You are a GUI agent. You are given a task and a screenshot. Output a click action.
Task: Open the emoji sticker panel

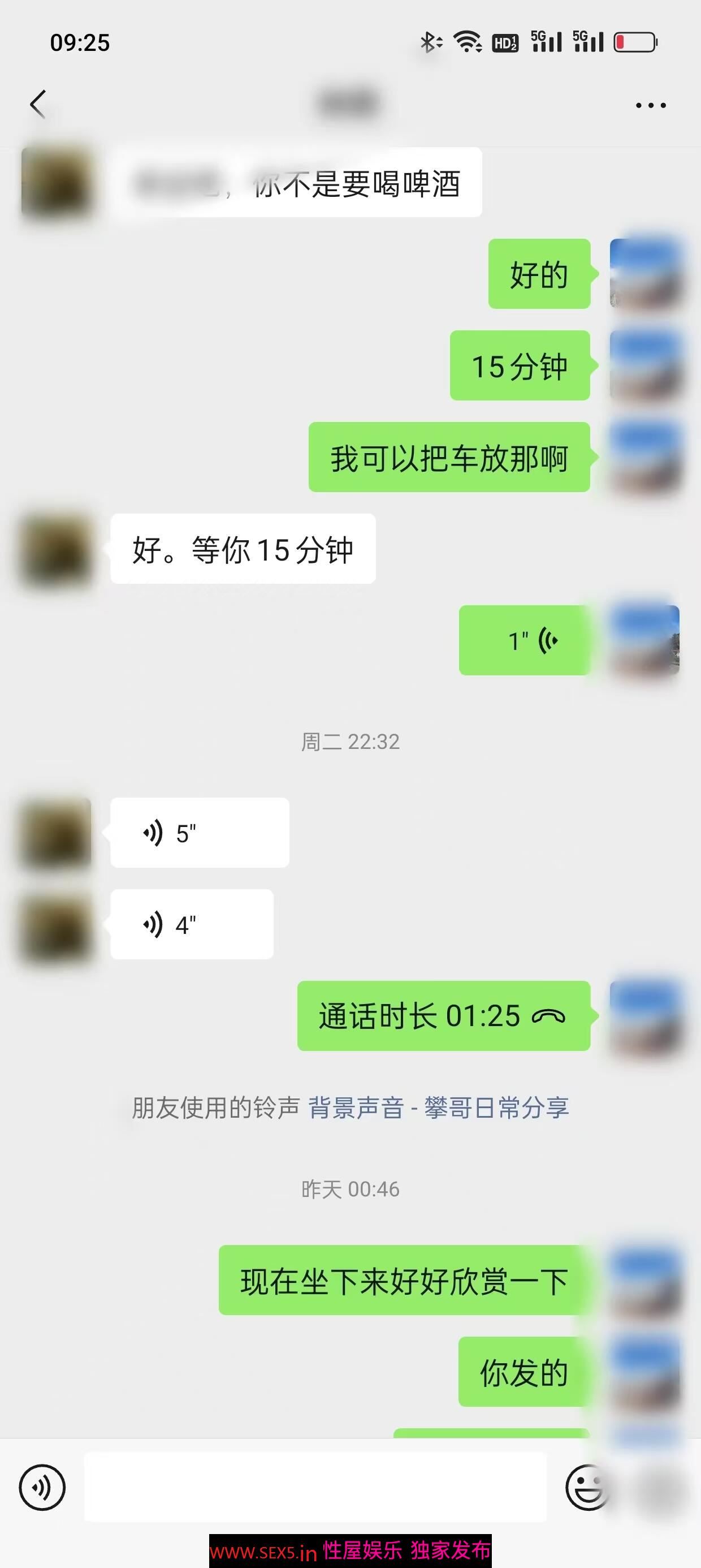587,1487
